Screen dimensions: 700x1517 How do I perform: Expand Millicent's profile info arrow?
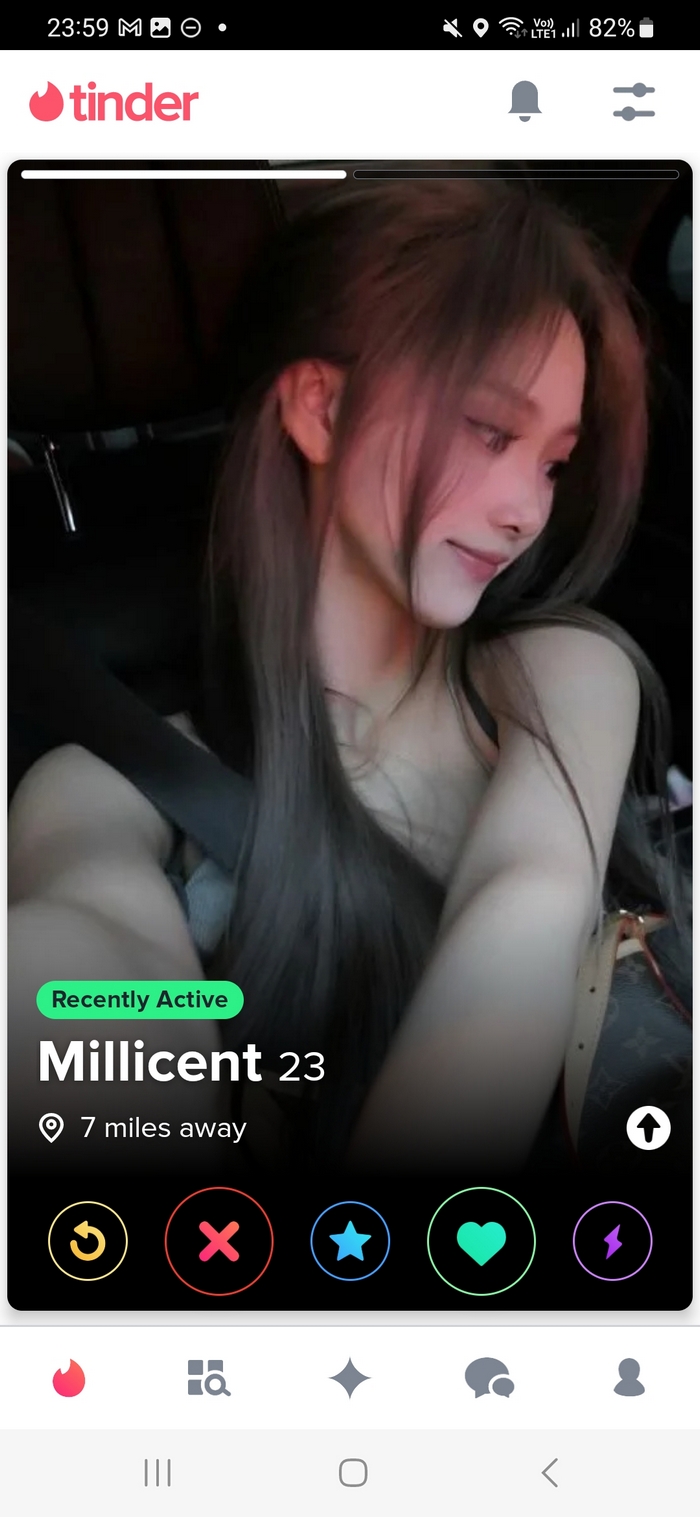648,1129
